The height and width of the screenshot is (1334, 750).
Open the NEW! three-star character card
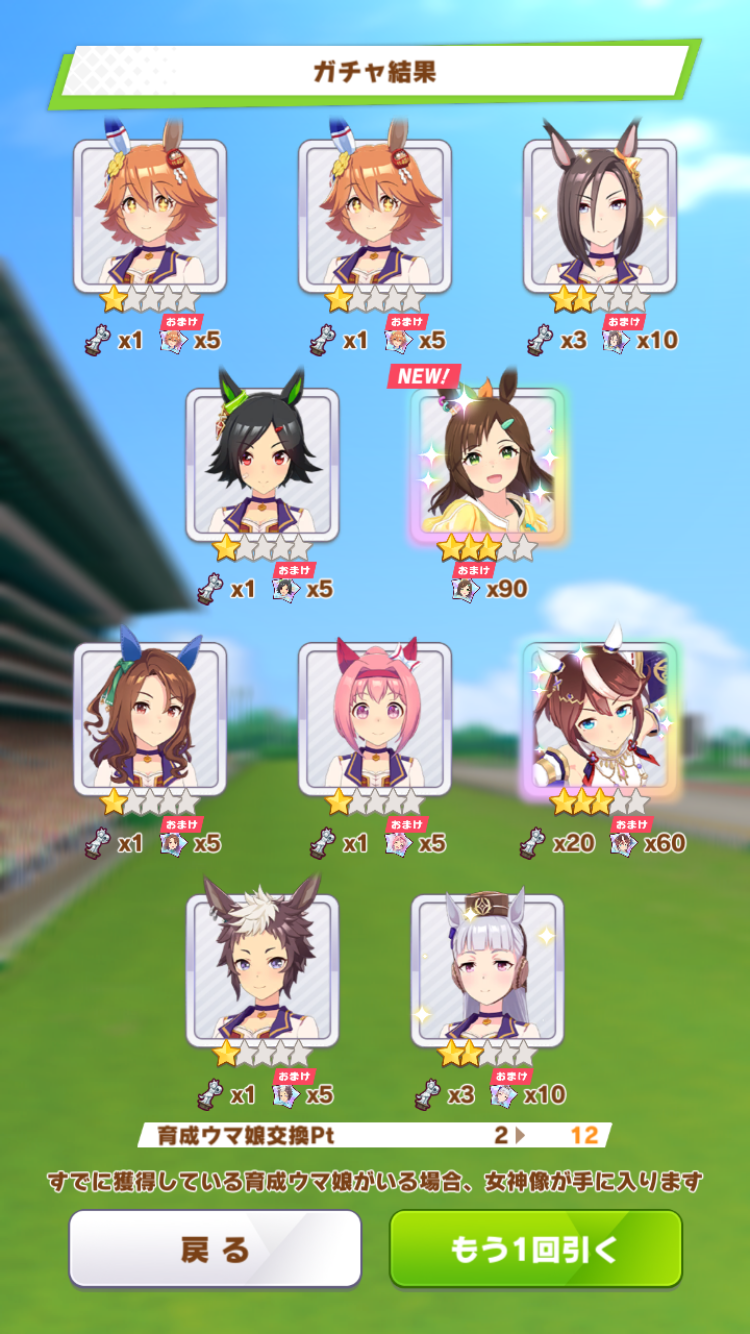(x=487, y=465)
